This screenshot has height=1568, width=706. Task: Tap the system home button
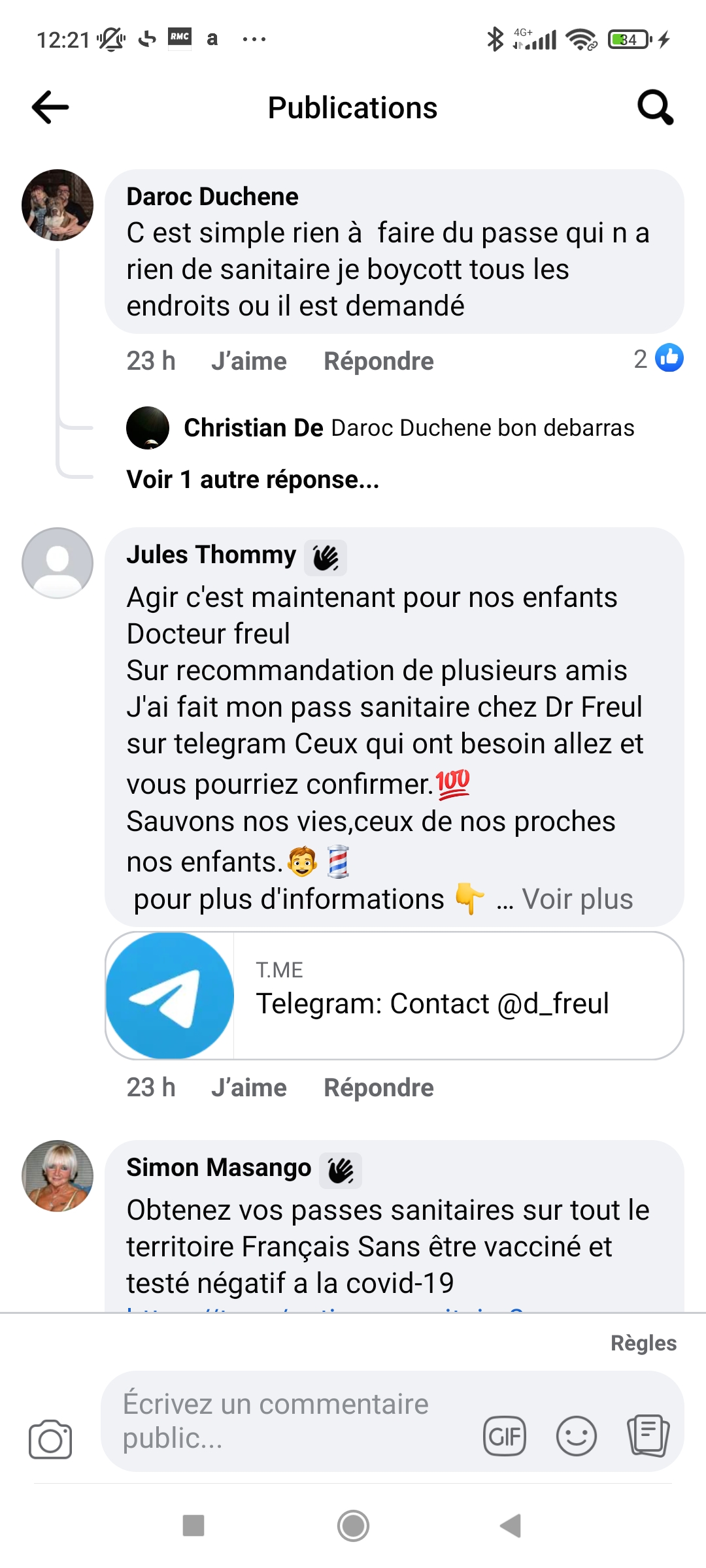(353, 1526)
